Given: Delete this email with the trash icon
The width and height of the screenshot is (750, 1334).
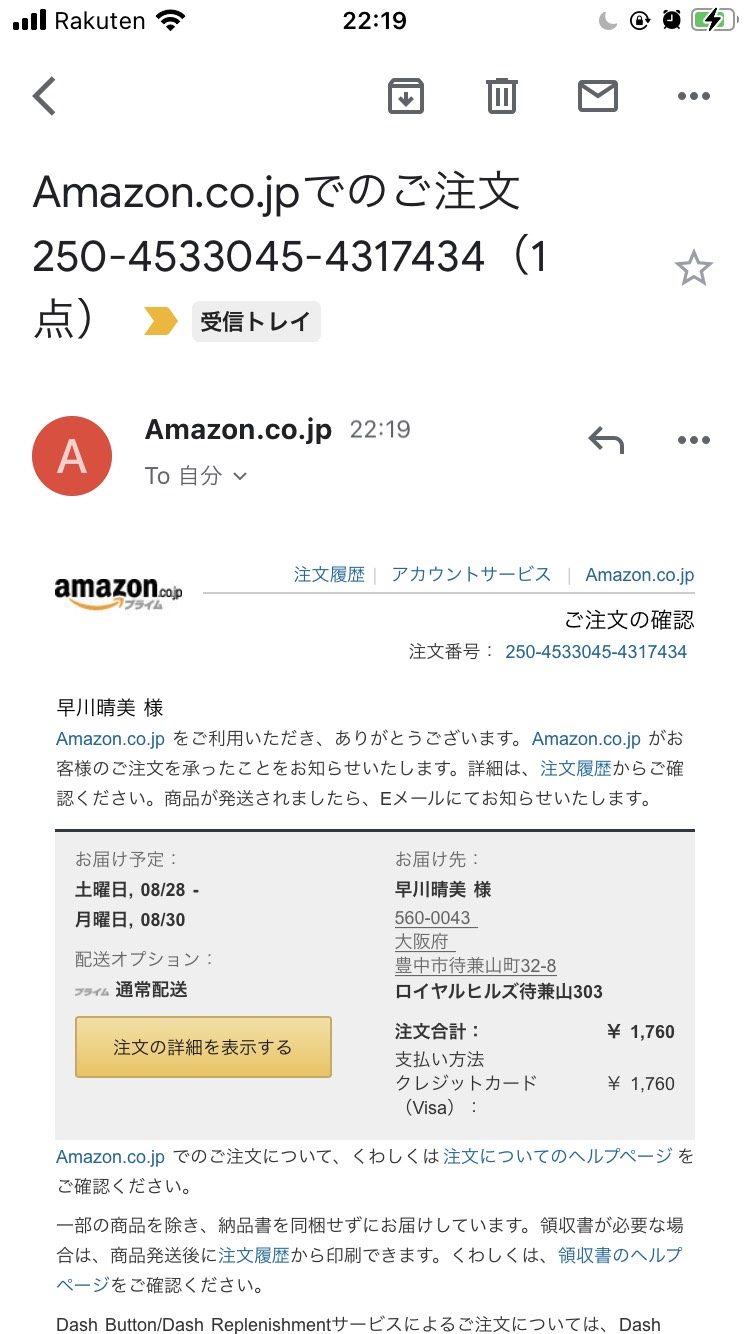Looking at the screenshot, I should pos(501,96).
